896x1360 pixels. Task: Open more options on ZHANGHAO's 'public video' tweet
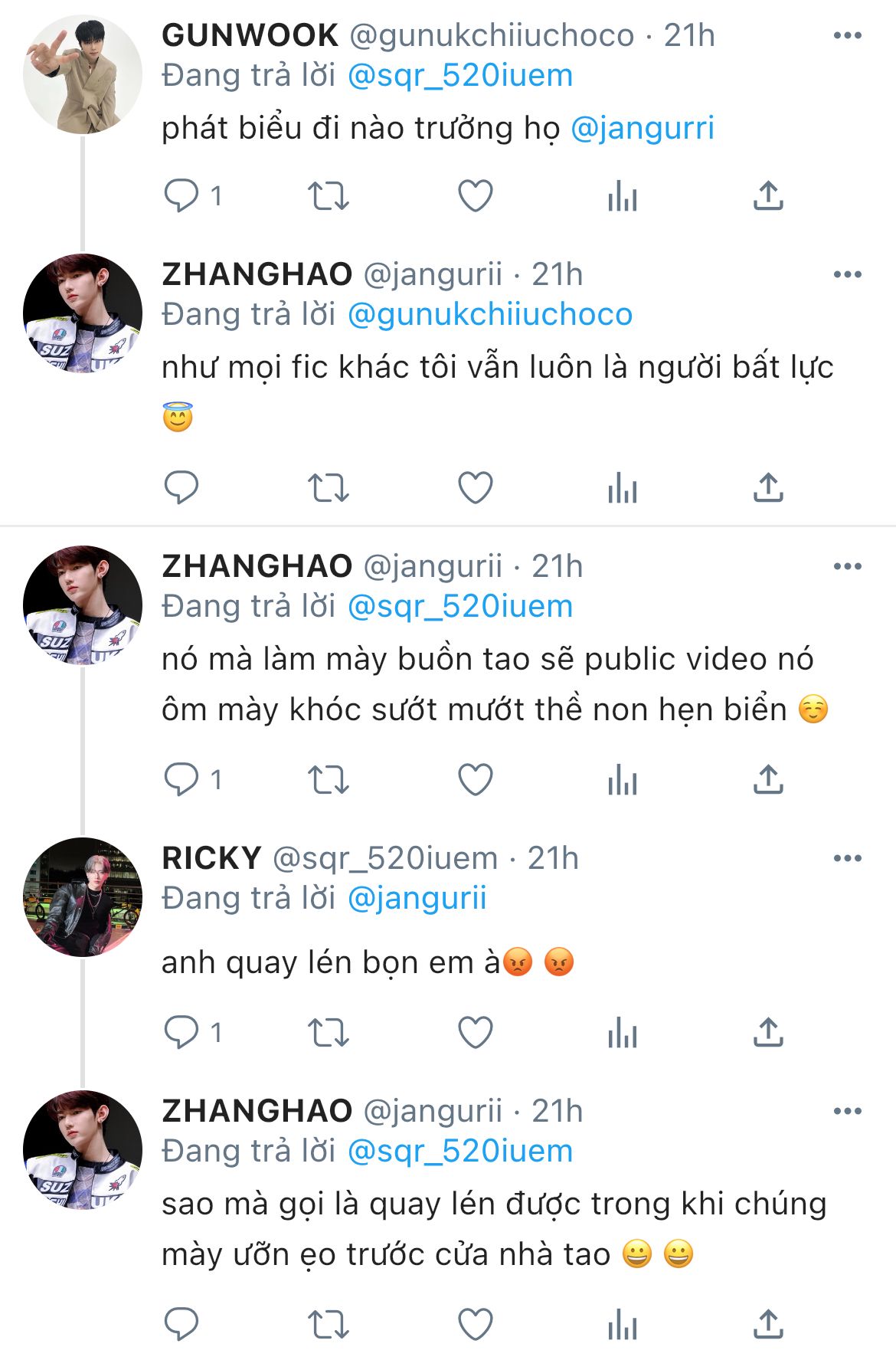847,567
